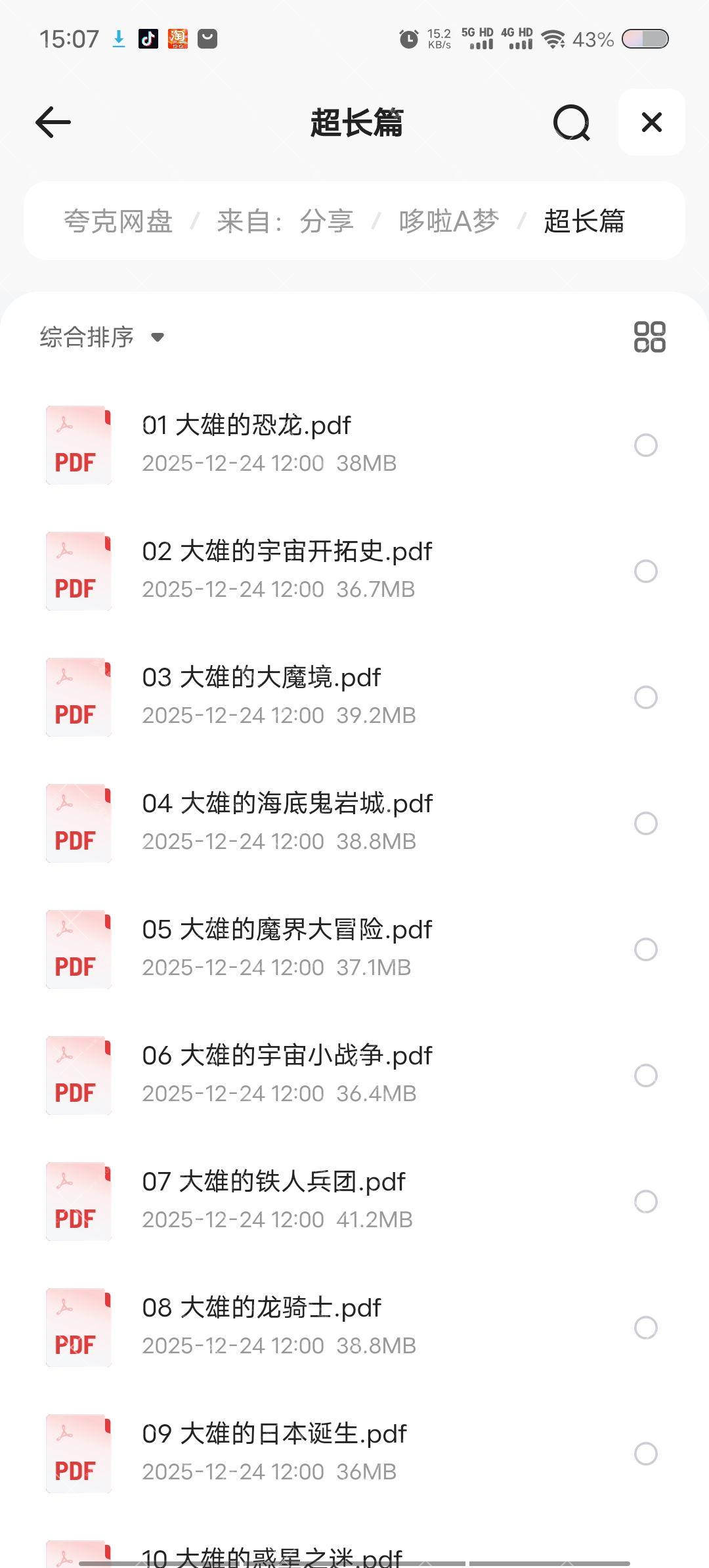The height and width of the screenshot is (1568, 709).
Task: Expand the 综合排序 sort dropdown
Action: pos(102,337)
